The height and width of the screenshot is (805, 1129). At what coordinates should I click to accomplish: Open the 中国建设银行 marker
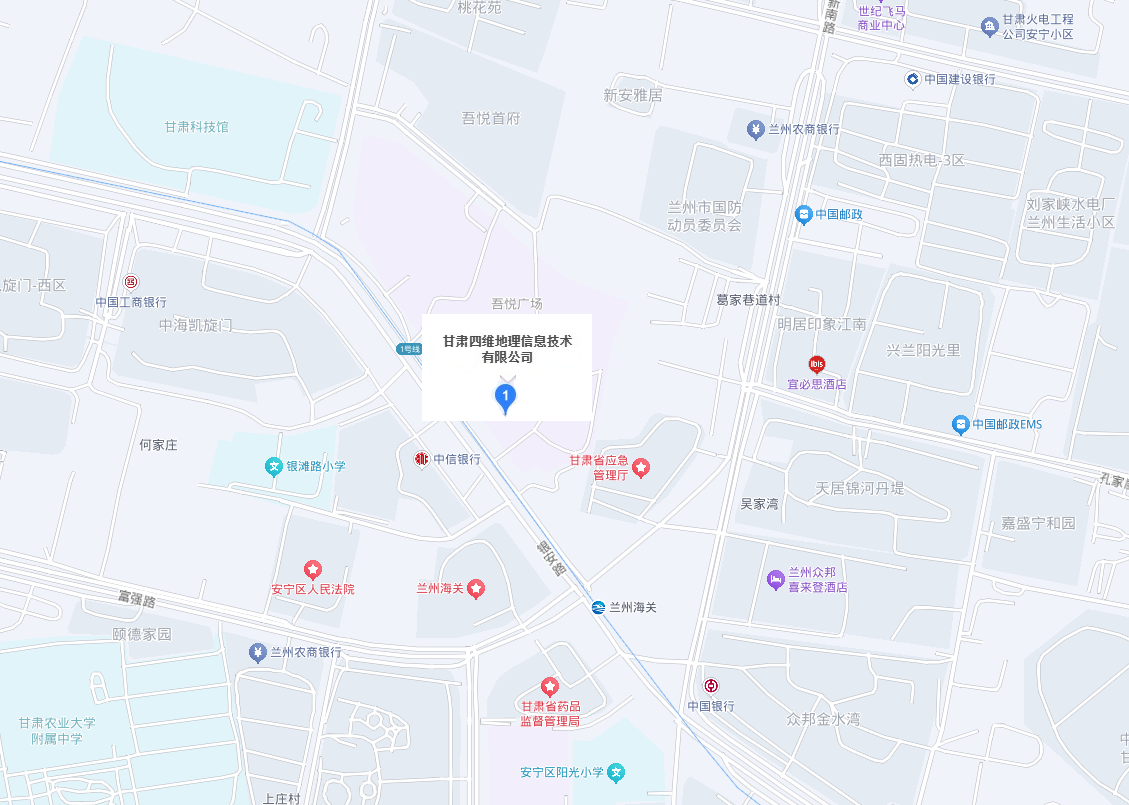coord(912,79)
